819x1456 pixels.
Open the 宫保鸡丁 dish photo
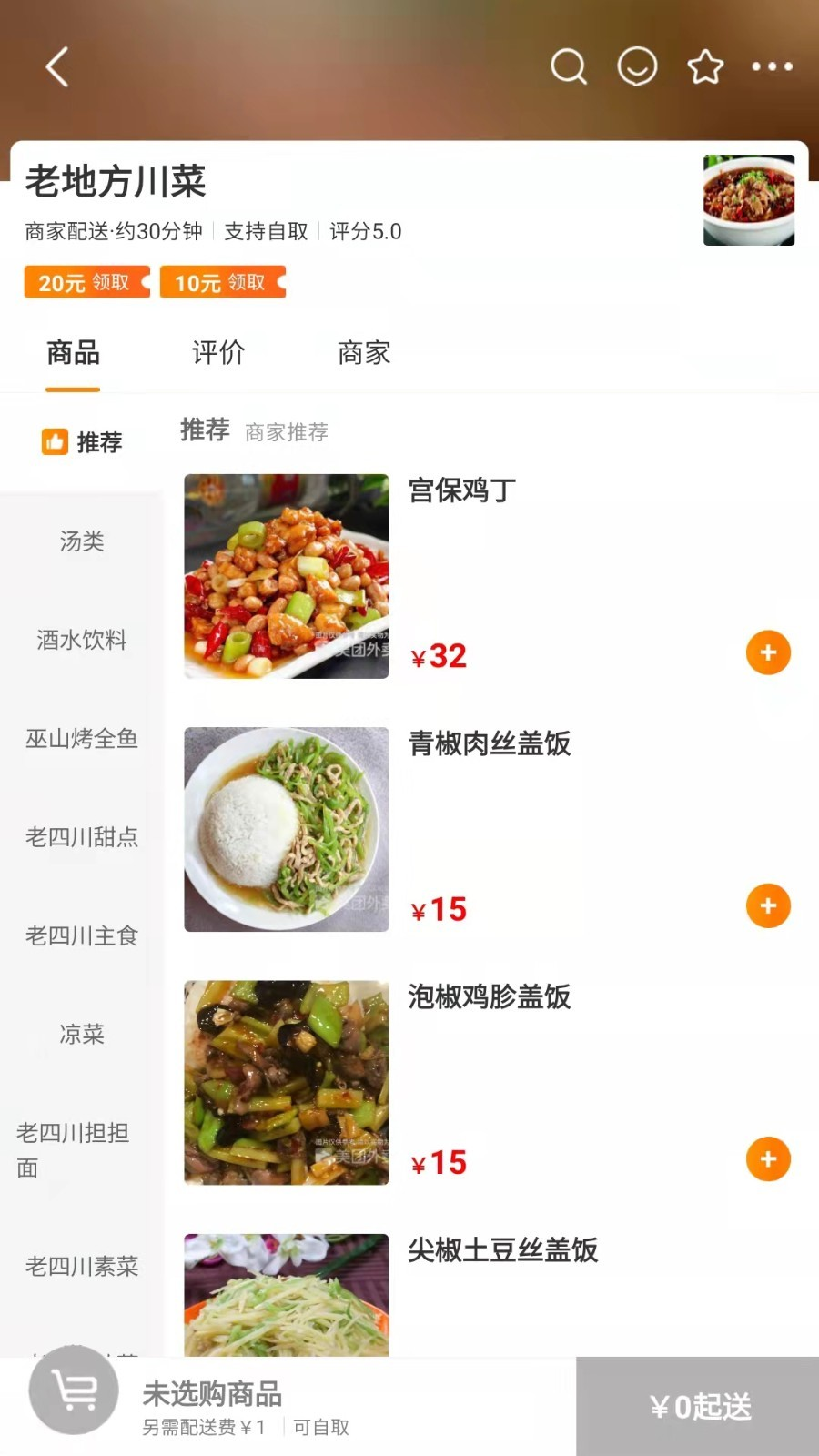point(286,576)
